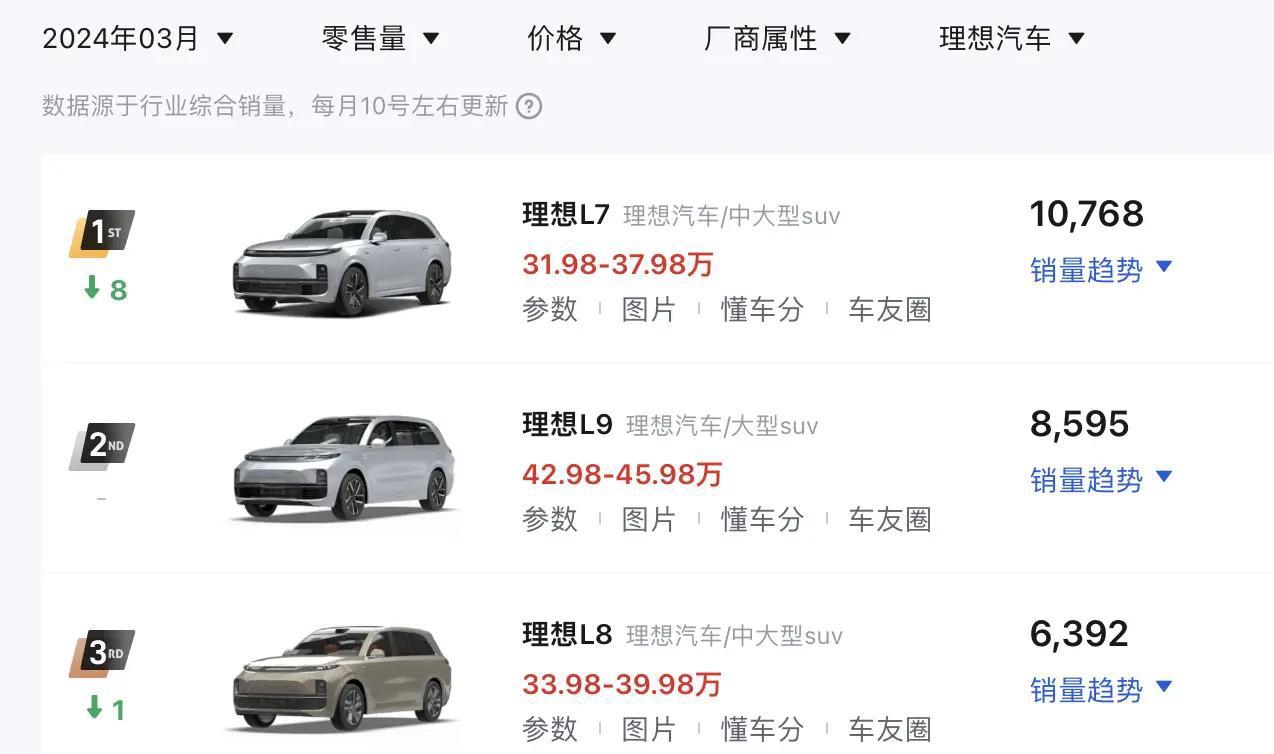Viewport: 1274px width, 754px height.
Task: Open the 理想L8 car picture
Action: 342,680
